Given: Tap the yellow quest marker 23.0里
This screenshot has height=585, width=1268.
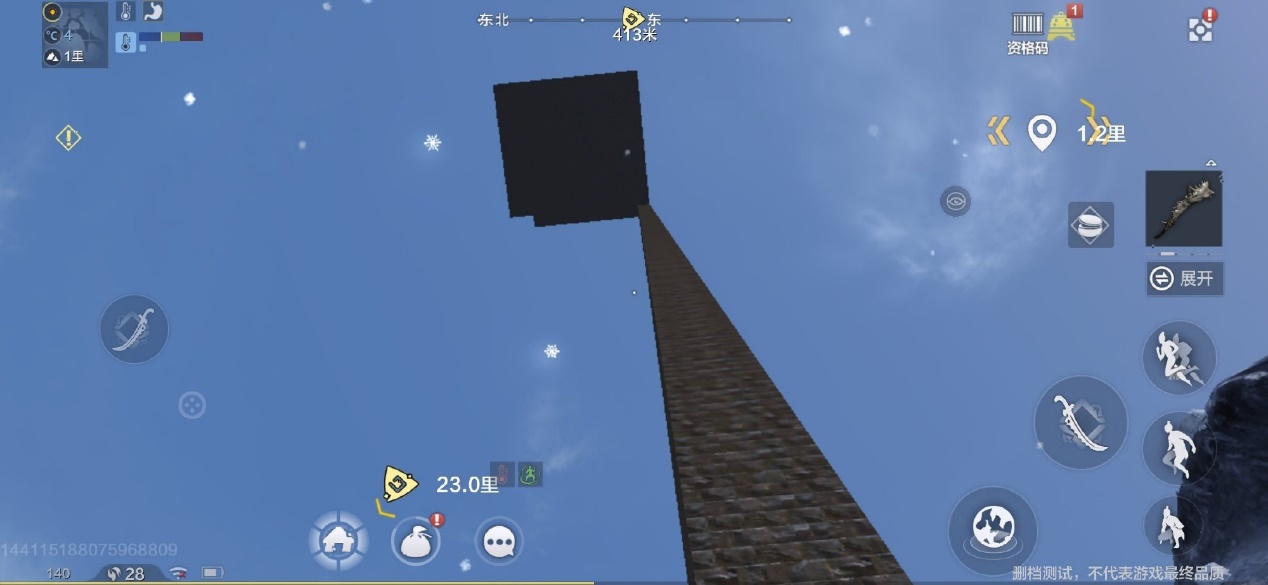Looking at the screenshot, I should (x=400, y=485).
